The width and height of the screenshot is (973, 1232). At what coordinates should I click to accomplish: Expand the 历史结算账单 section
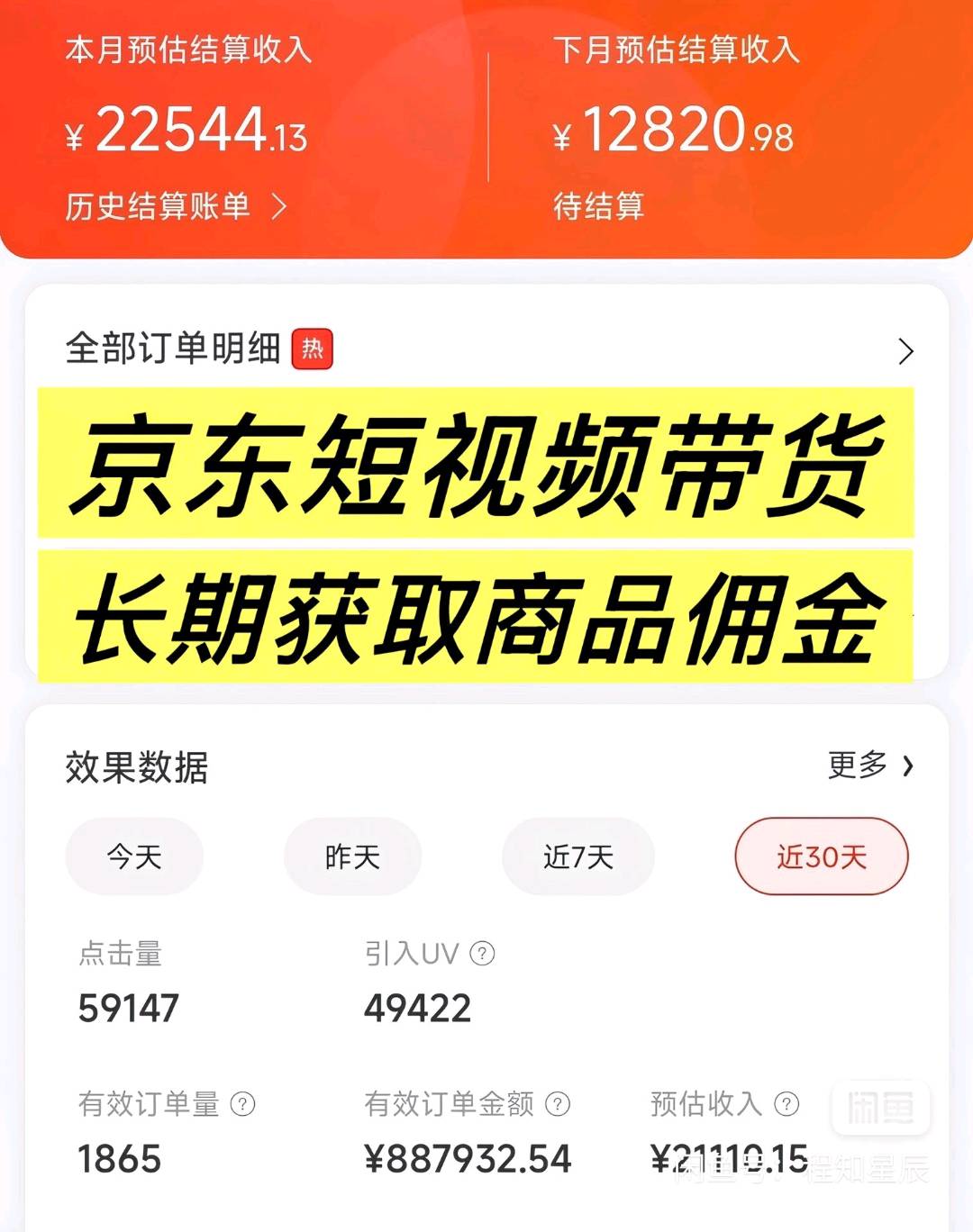click(x=162, y=206)
